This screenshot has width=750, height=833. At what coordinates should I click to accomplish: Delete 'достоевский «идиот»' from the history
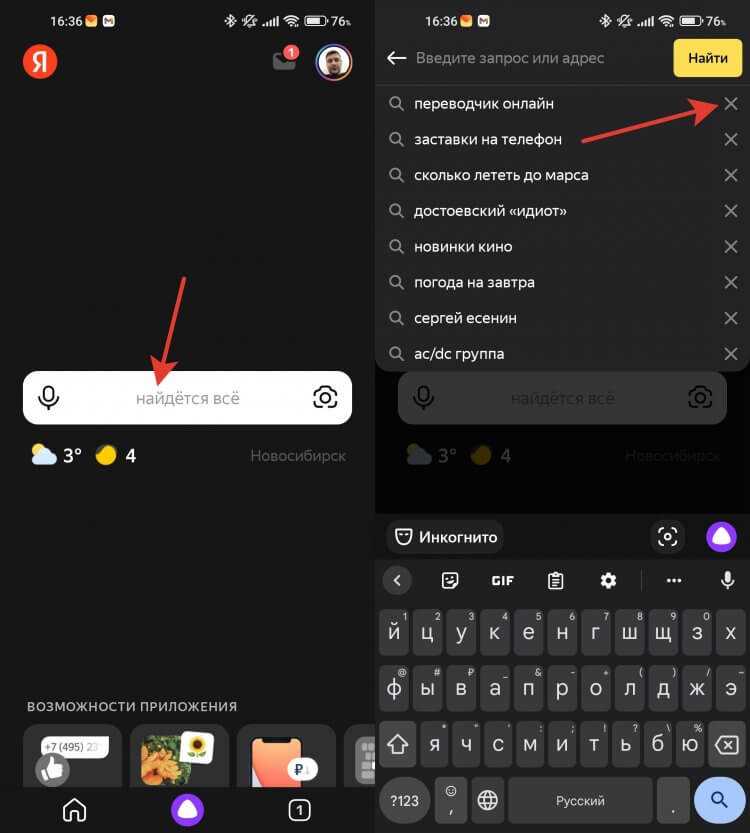tap(731, 211)
